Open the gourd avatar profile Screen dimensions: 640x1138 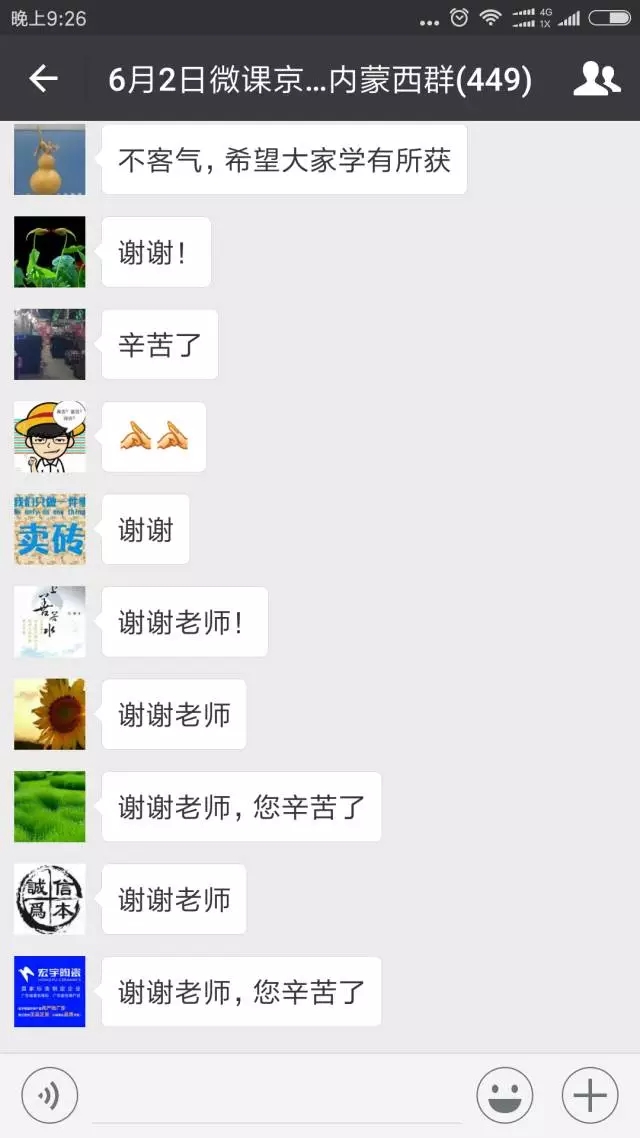tap(49, 160)
